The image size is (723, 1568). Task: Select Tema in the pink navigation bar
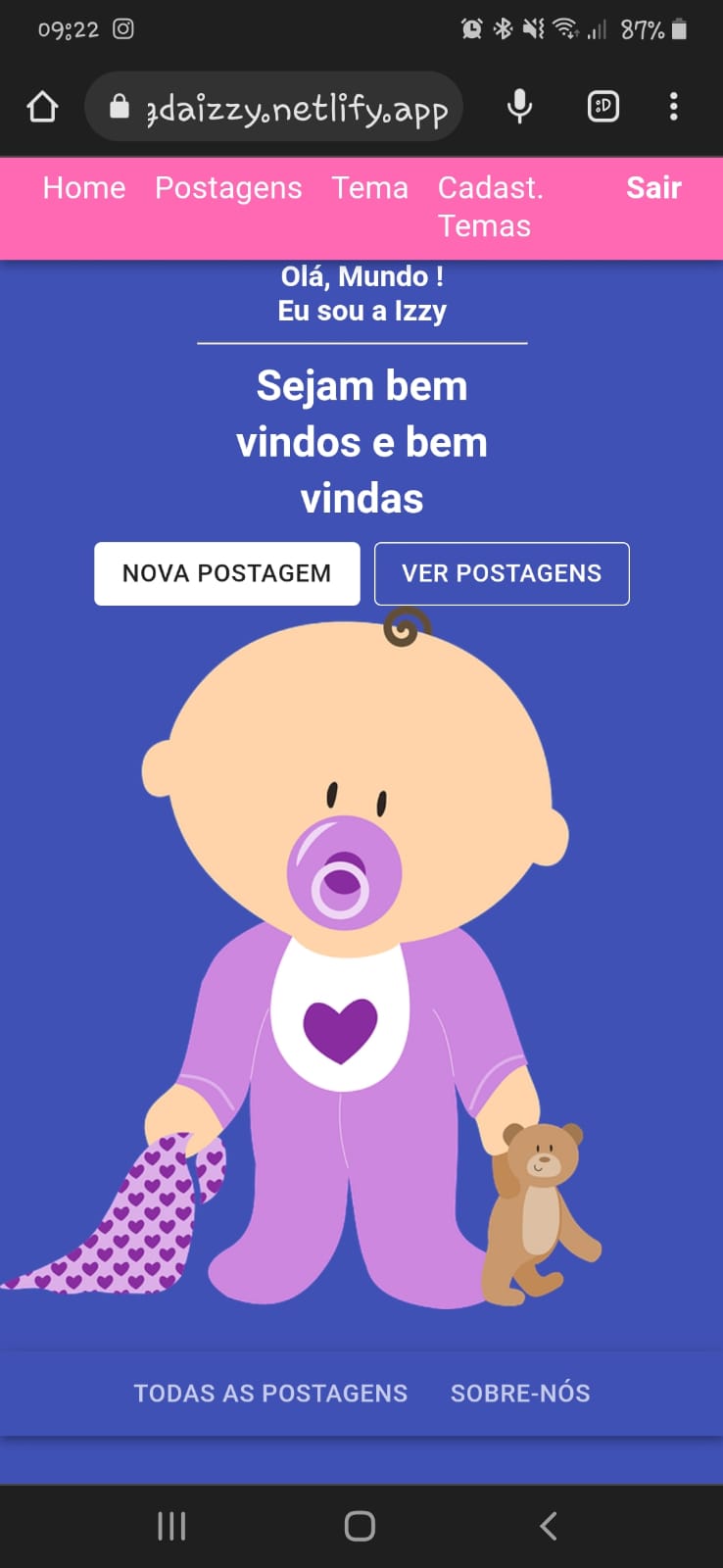[370, 188]
